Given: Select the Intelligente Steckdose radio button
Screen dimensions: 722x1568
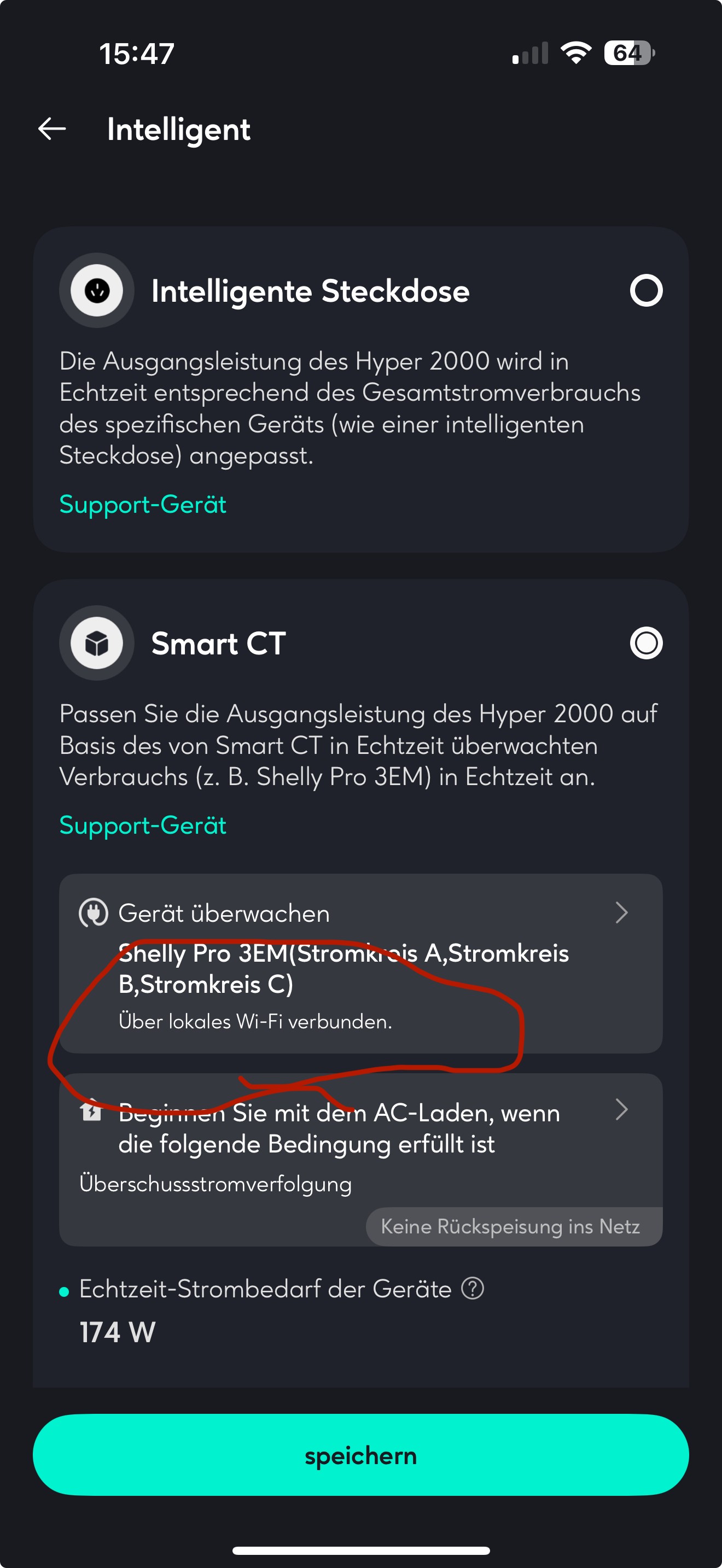Looking at the screenshot, I should [x=646, y=290].
